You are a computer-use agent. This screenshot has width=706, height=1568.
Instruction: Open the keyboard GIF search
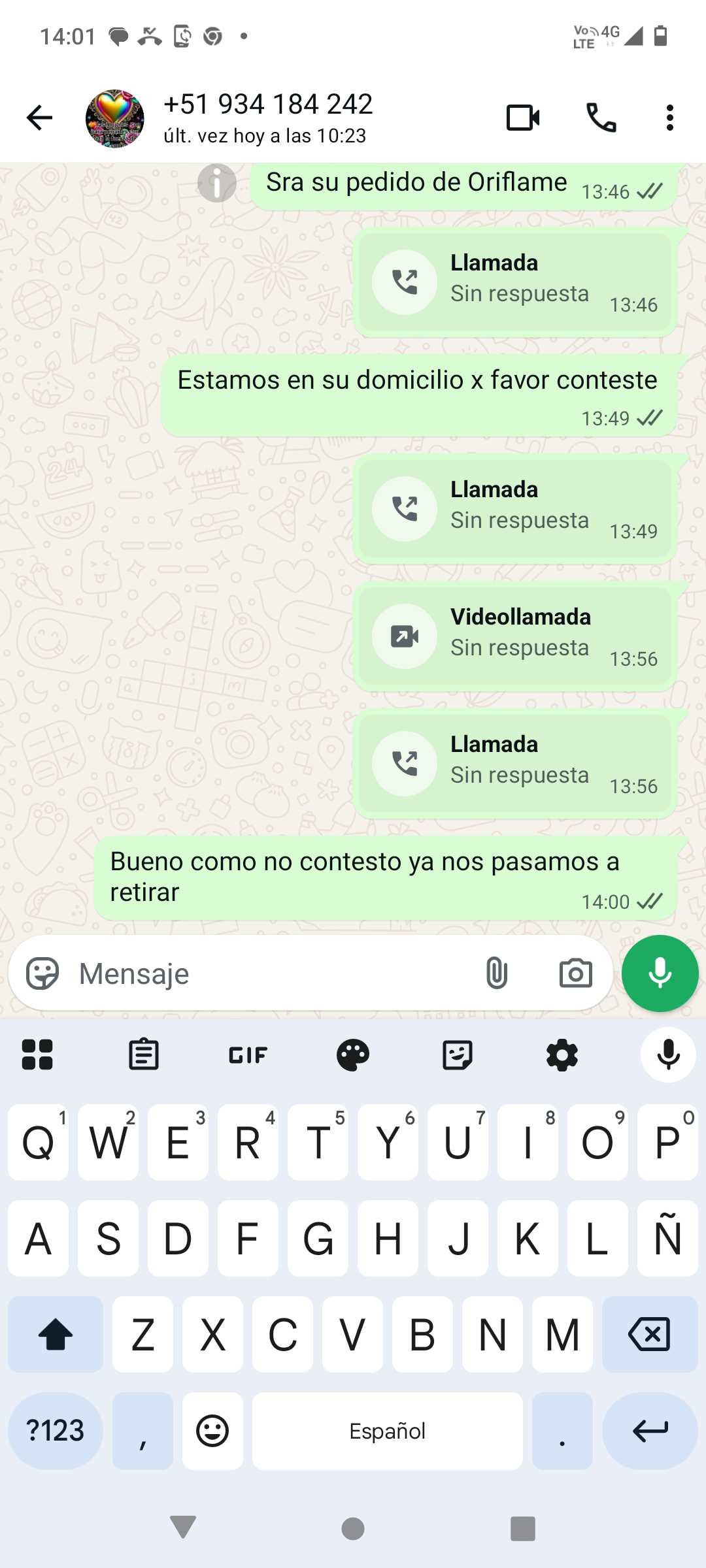(x=248, y=1054)
